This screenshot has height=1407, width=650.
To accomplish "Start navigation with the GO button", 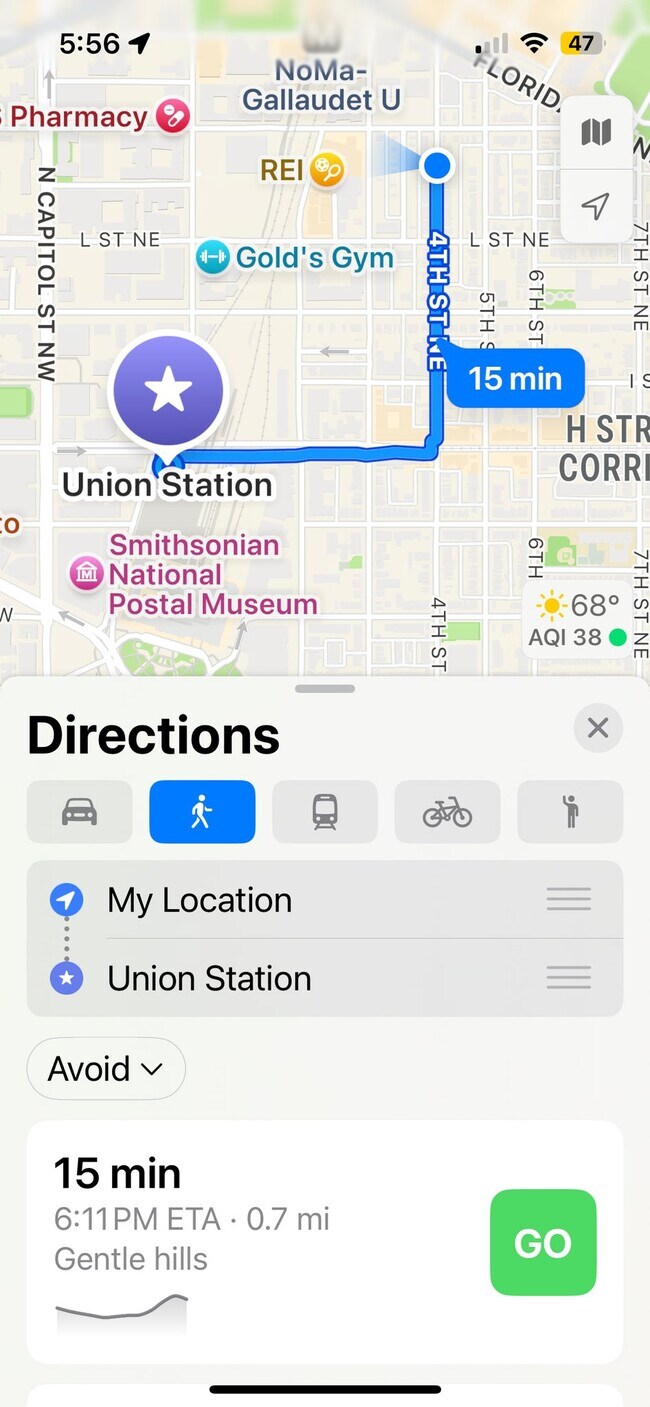I will (543, 1243).
